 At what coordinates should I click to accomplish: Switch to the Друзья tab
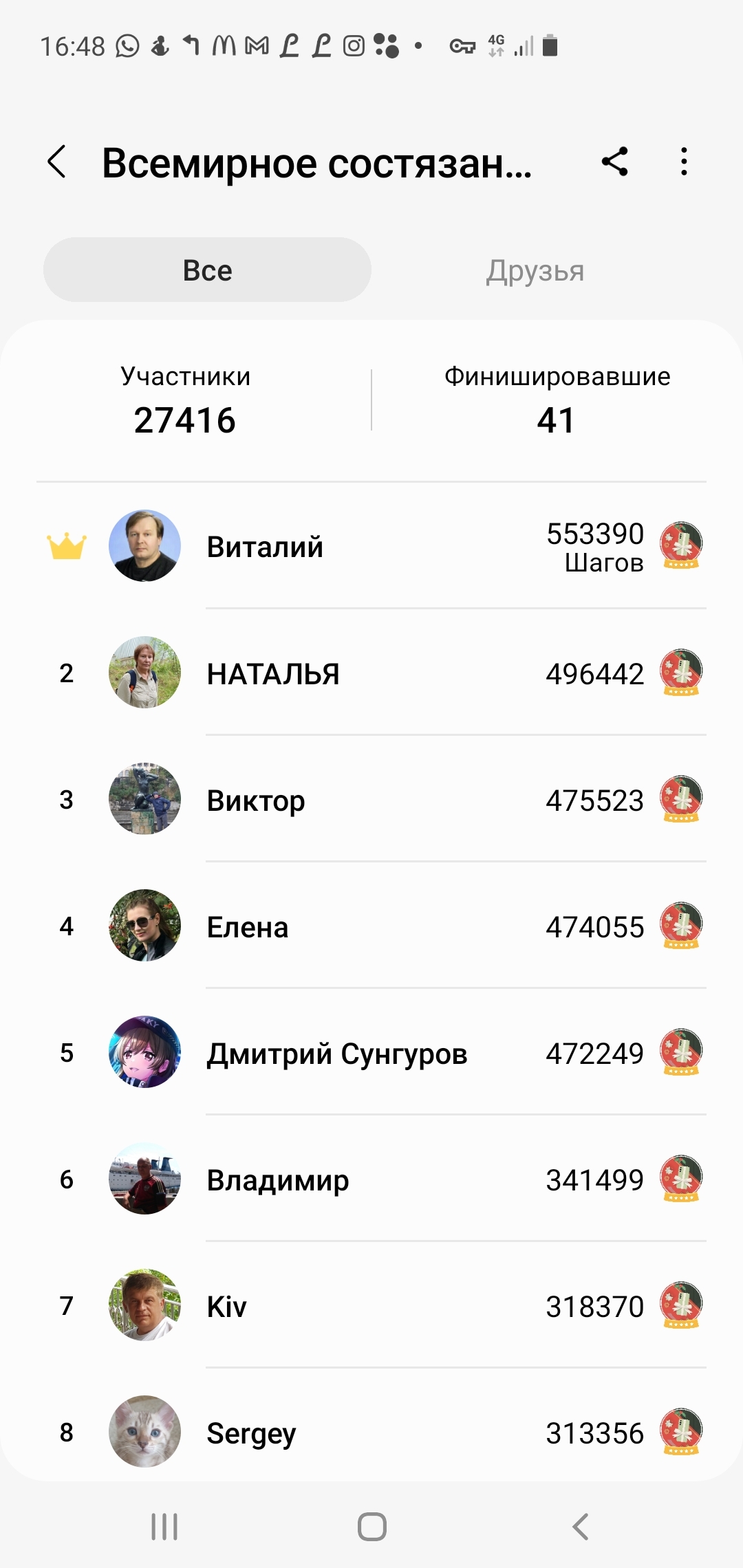pos(535,270)
